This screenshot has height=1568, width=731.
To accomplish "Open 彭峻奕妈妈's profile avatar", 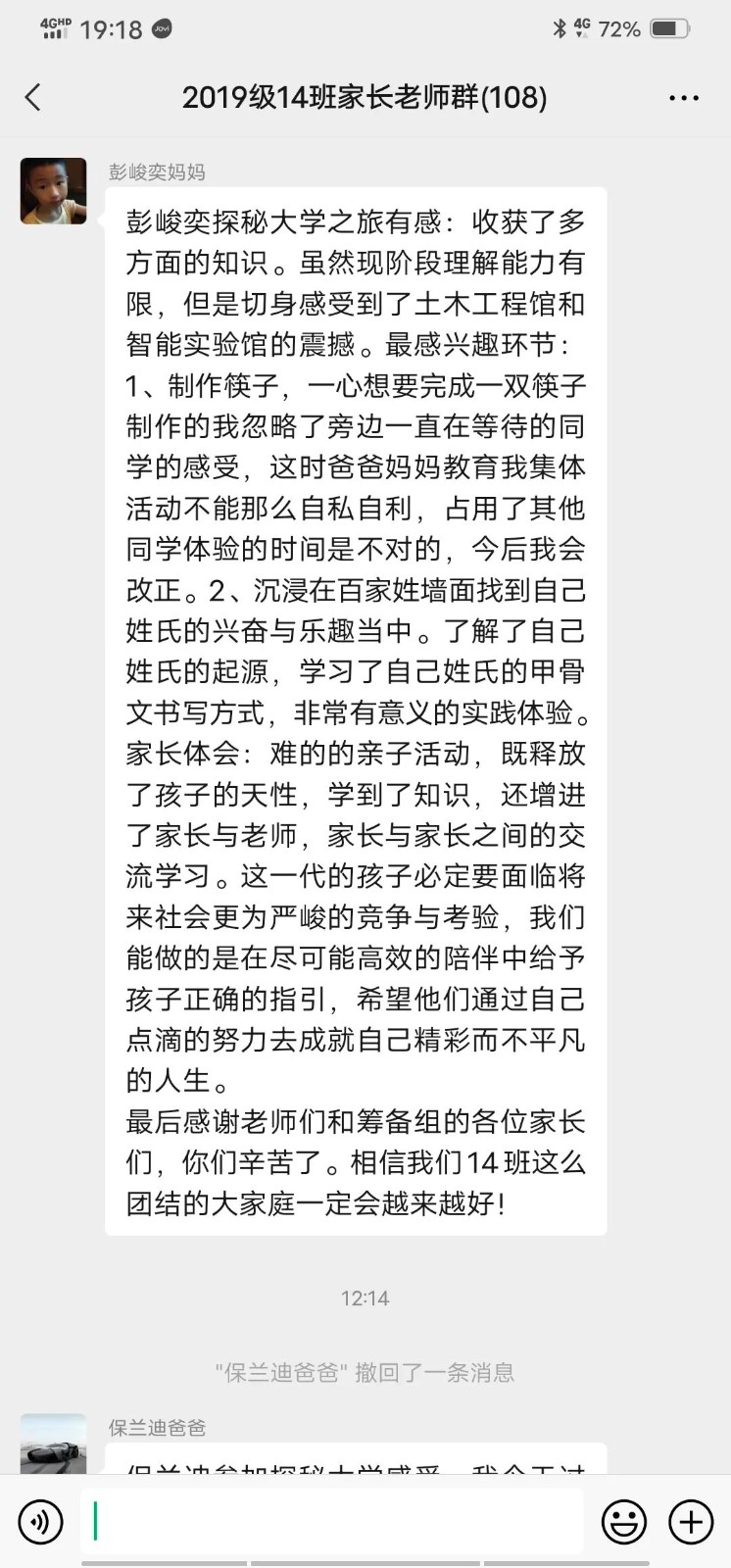I will pyautogui.click(x=54, y=191).
